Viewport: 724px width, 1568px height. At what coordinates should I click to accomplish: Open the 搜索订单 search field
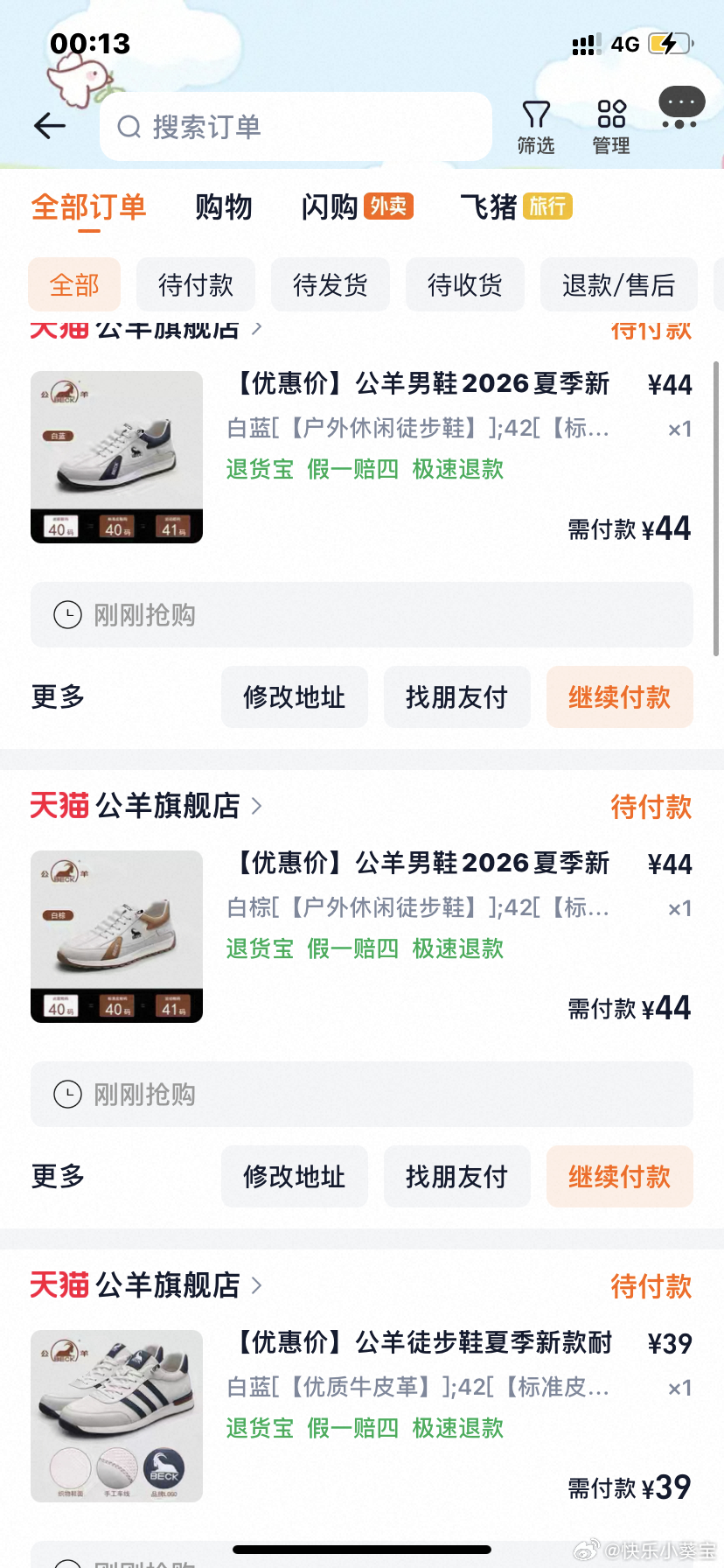[x=296, y=127]
